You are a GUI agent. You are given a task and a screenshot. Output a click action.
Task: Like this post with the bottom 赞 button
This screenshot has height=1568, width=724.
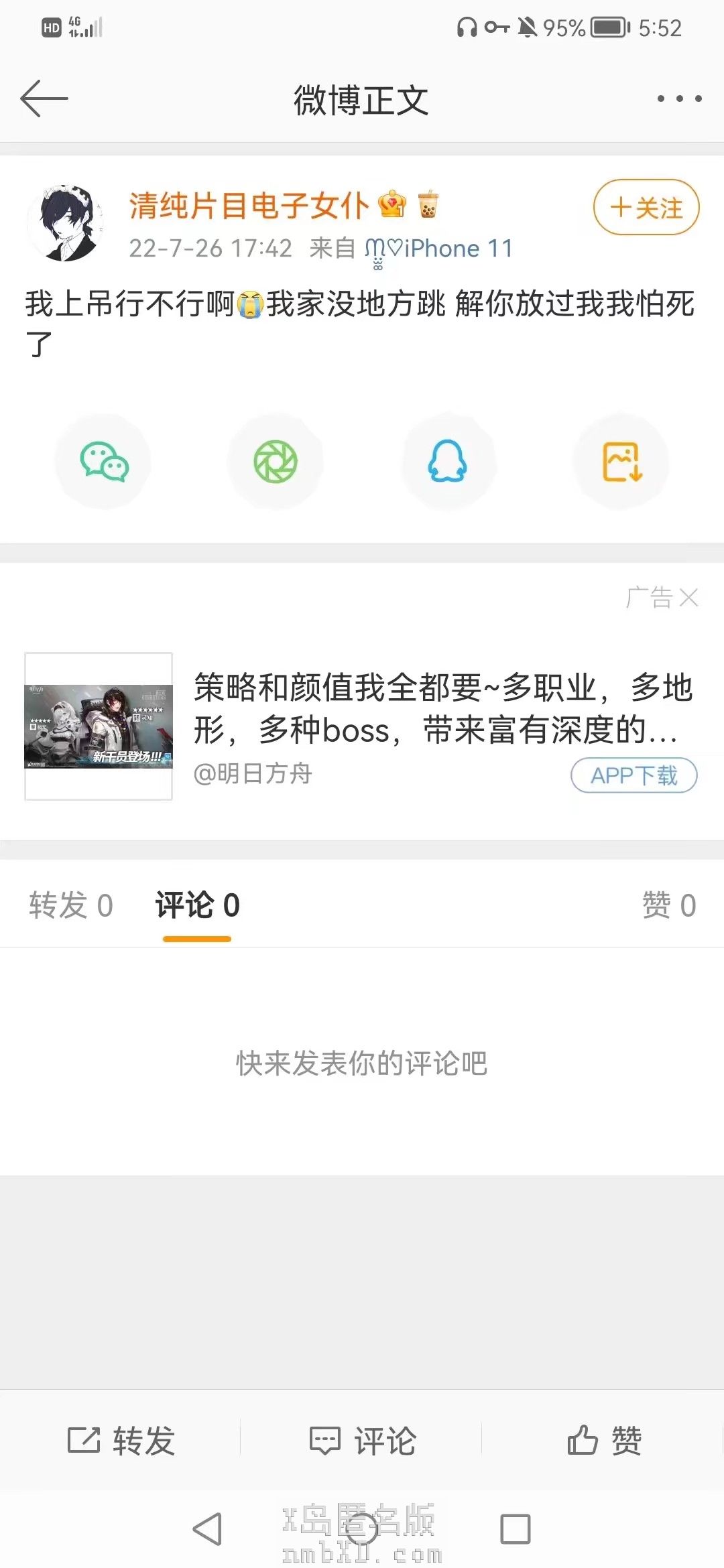pos(604,1440)
